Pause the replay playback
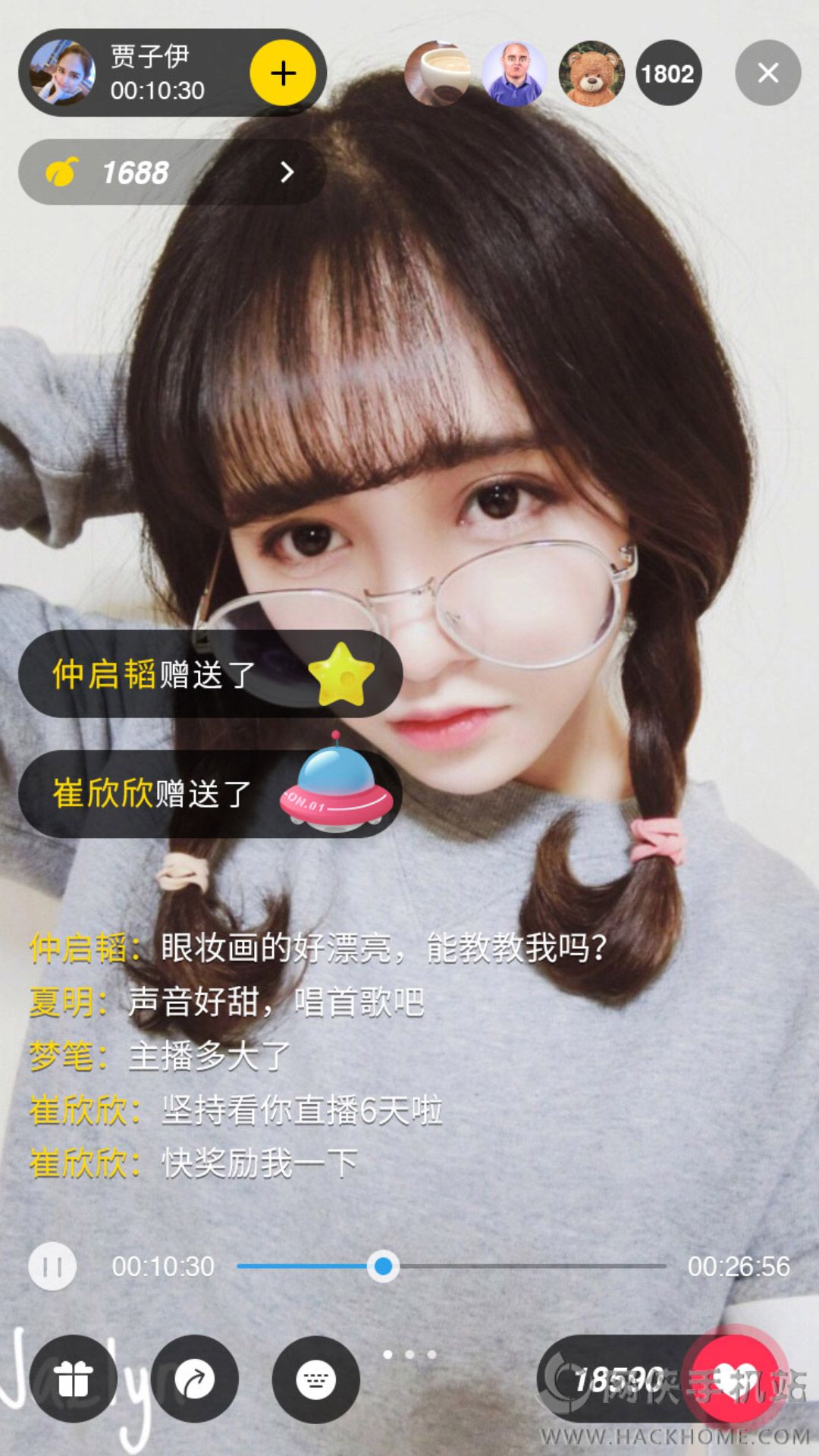The image size is (819, 1456). coord(52,1266)
